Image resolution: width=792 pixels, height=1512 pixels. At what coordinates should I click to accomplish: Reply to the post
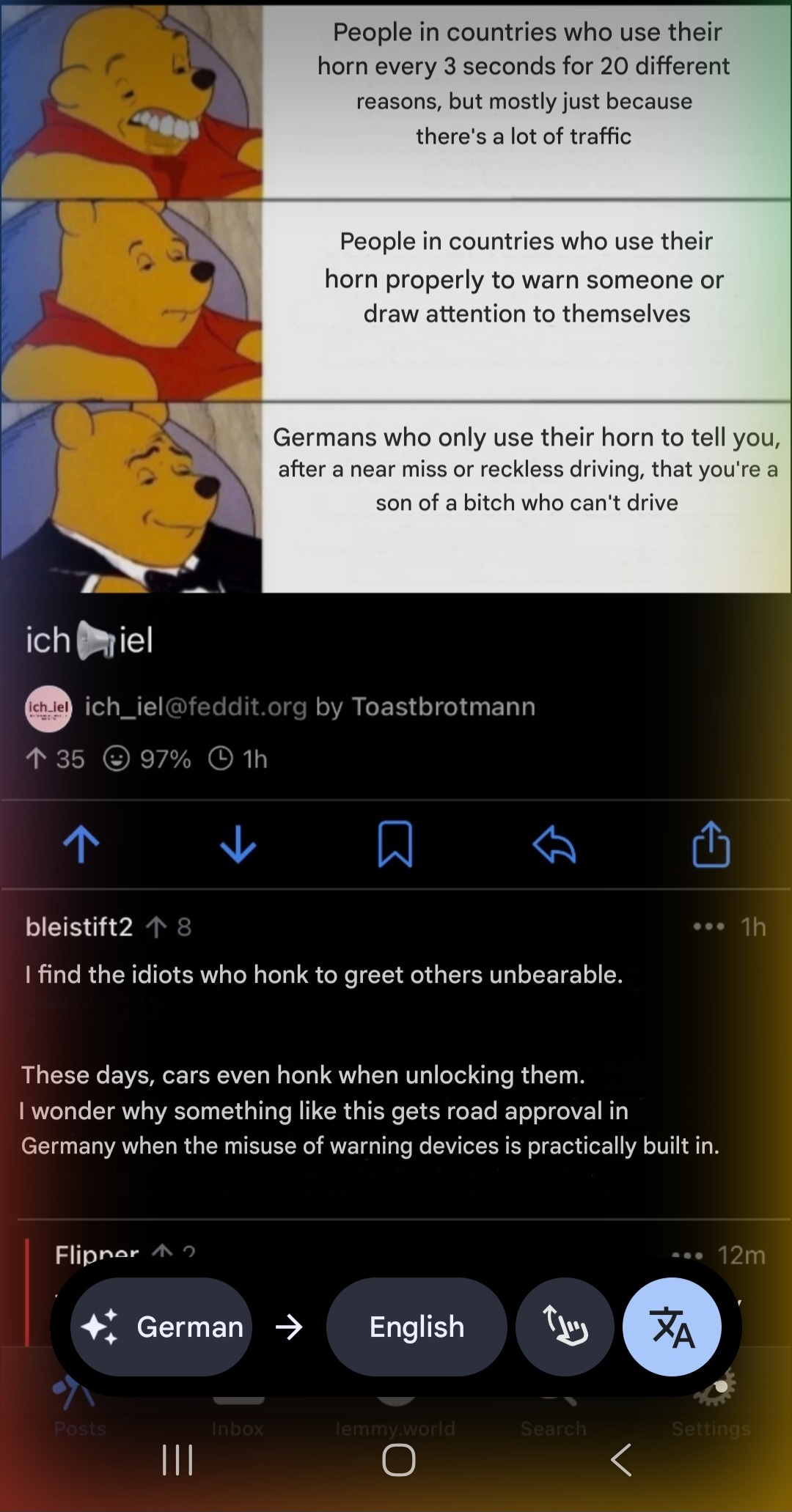tap(554, 844)
